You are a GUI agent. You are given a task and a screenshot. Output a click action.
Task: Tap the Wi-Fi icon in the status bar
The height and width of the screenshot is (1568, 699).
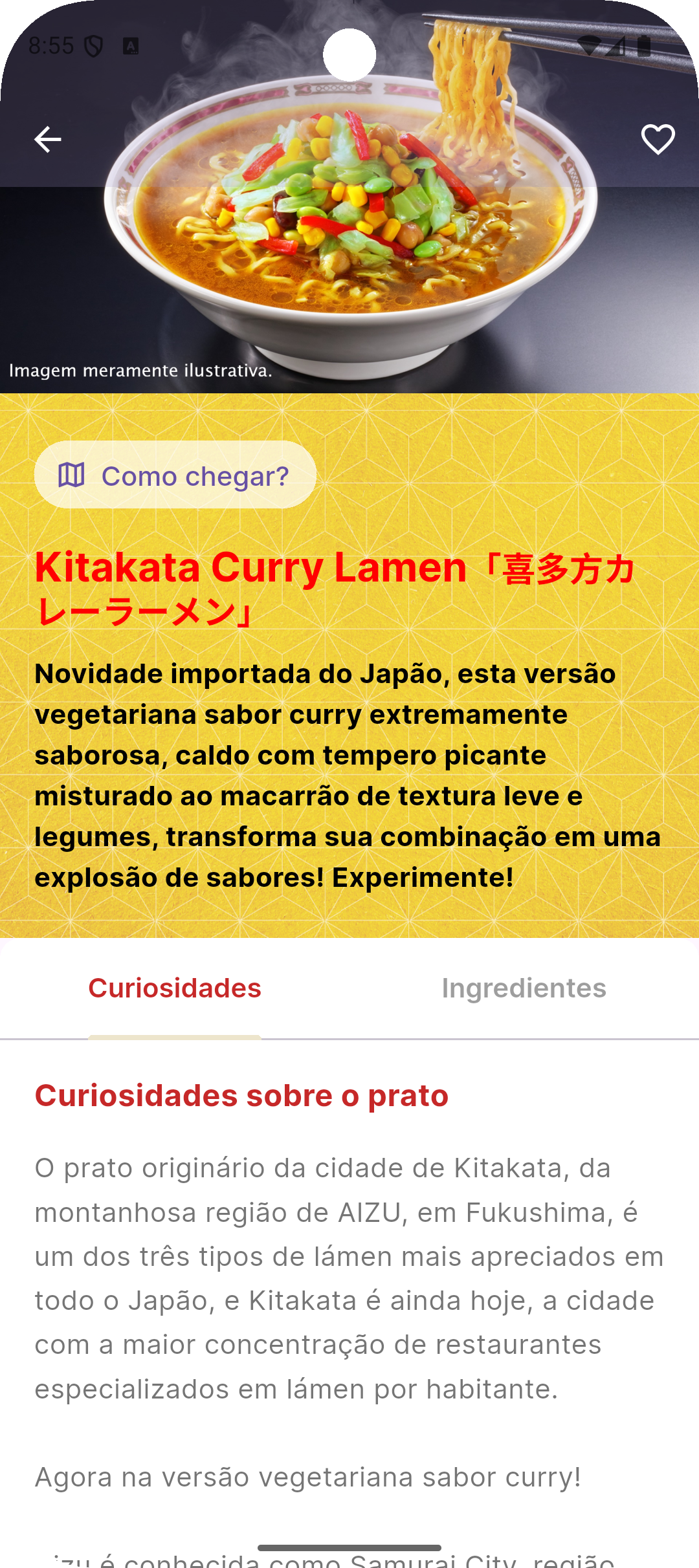590,46
